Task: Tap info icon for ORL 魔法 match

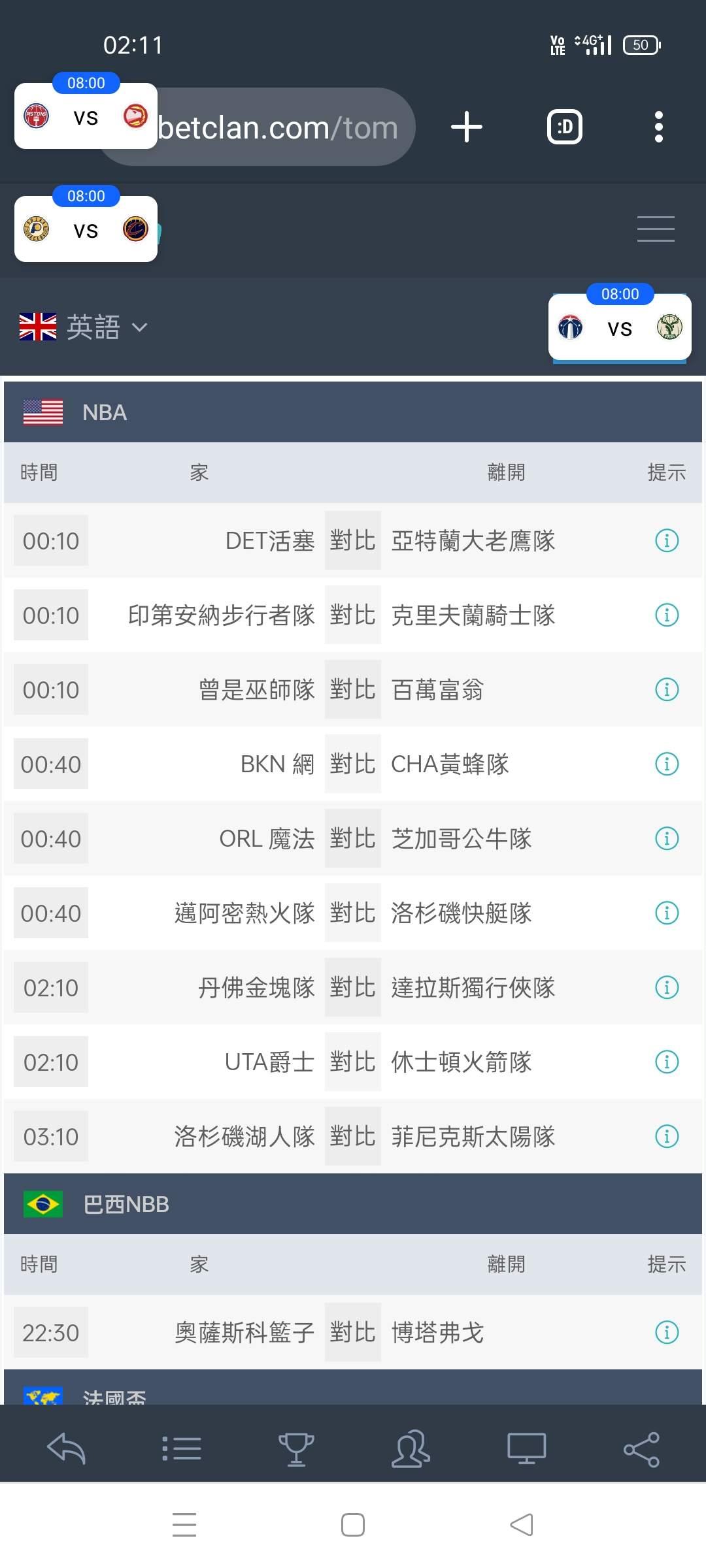Action: click(x=667, y=839)
